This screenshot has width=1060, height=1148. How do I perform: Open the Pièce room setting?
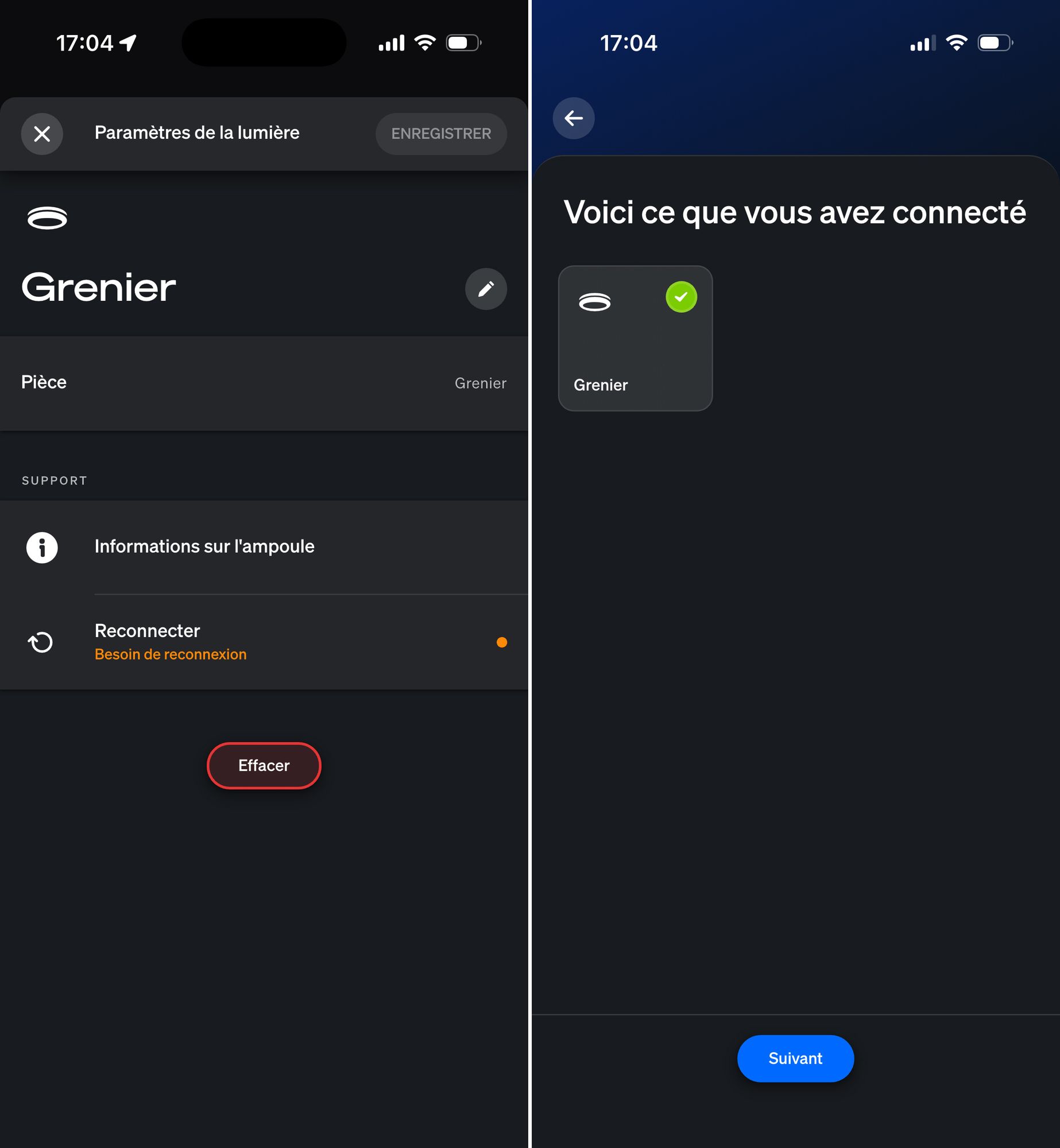point(264,383)
